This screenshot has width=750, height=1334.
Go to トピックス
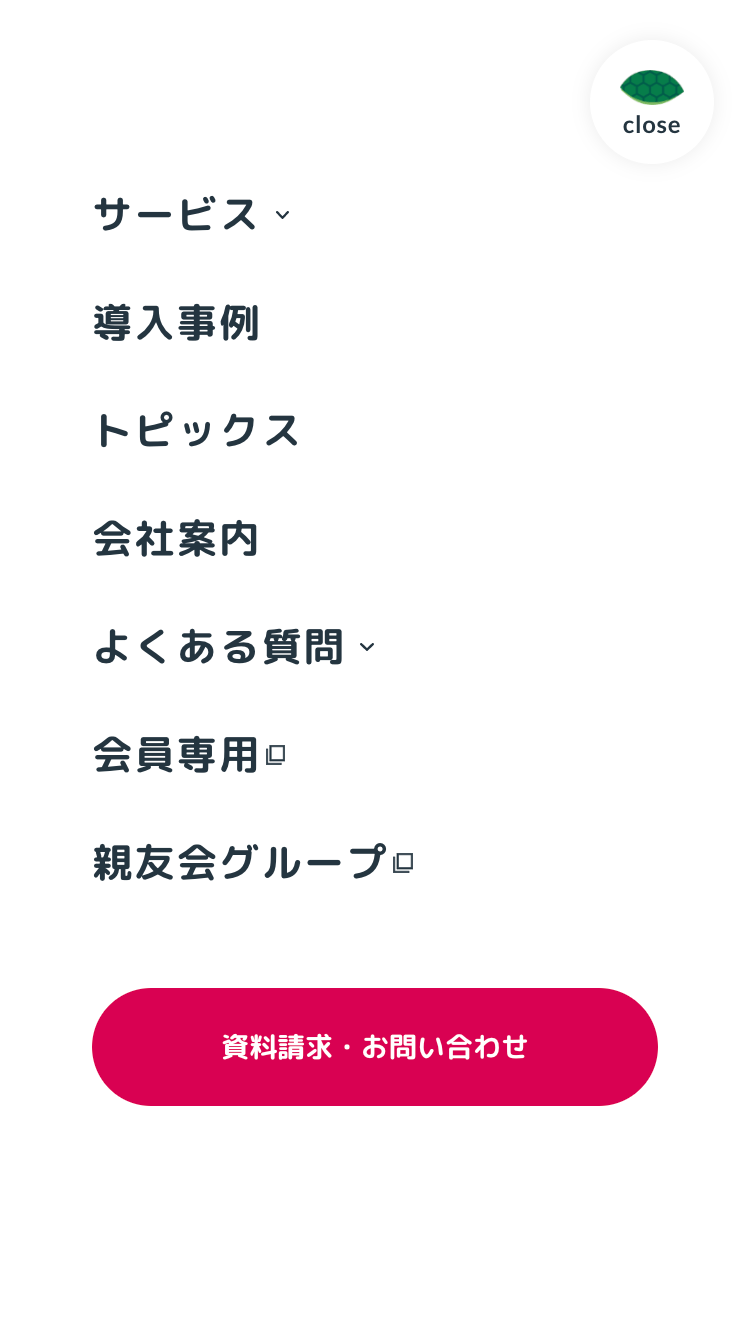coord(197,431)
